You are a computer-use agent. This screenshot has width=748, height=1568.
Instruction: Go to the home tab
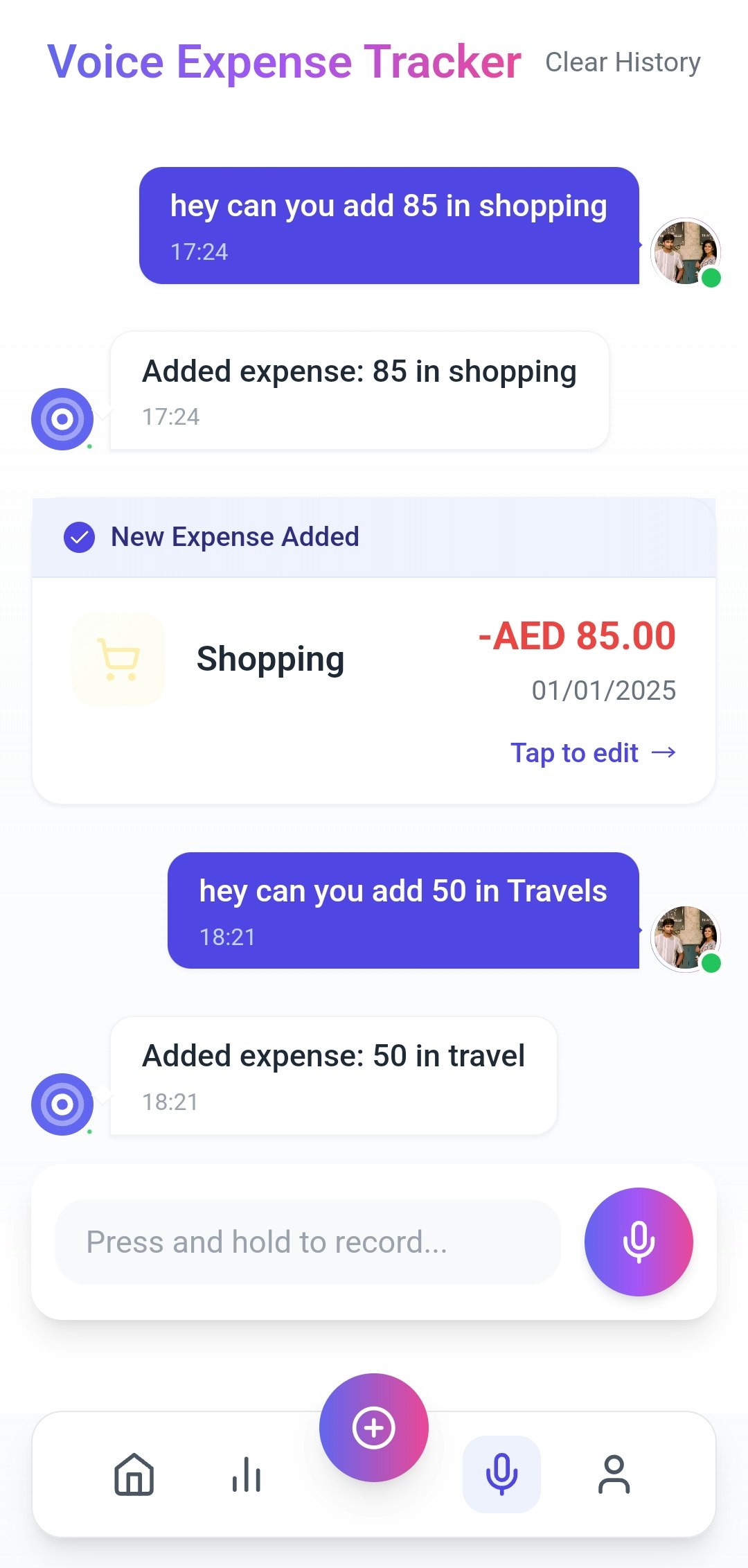coord(134,1474)
